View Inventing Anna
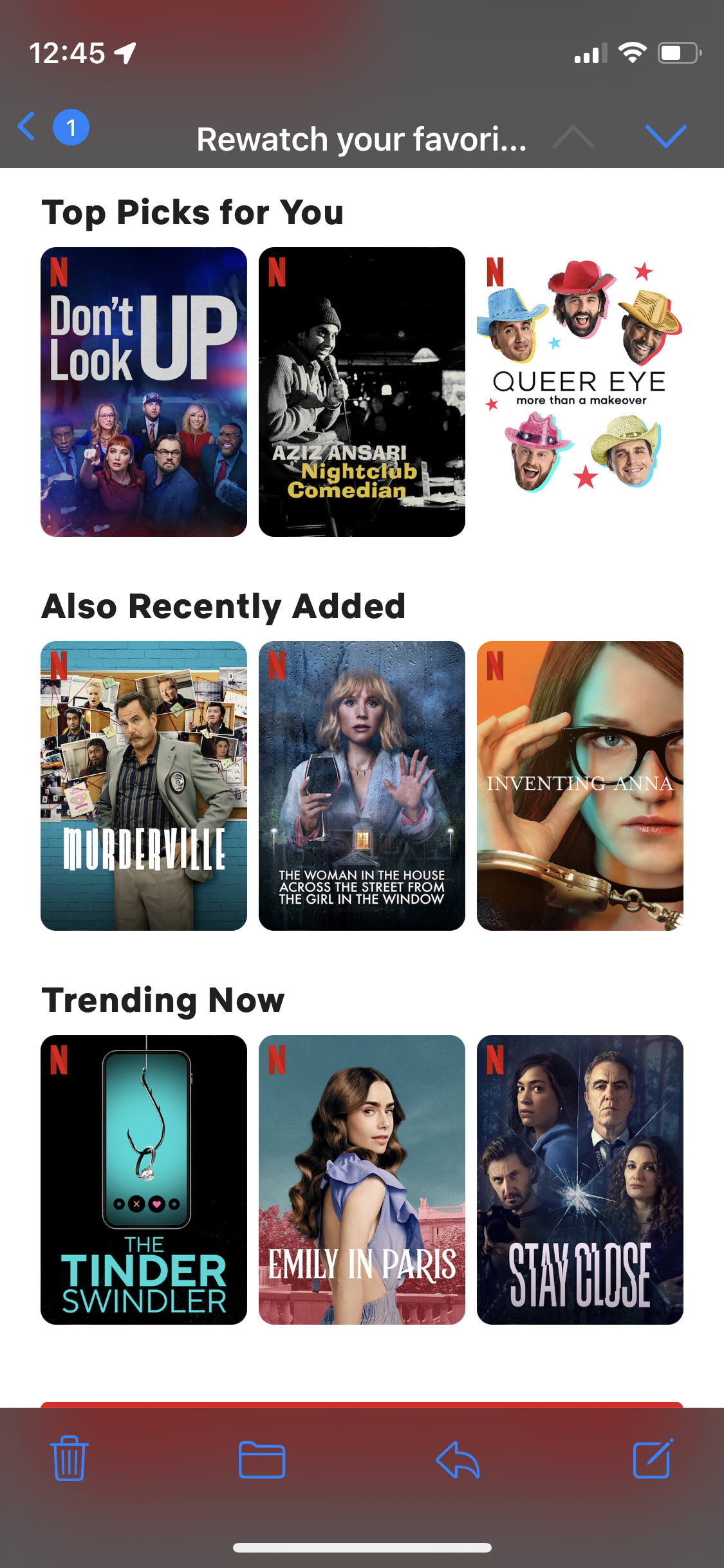The width and height of the screenshot is (724, 1568). pyautogui.click(x=580, y=786)
